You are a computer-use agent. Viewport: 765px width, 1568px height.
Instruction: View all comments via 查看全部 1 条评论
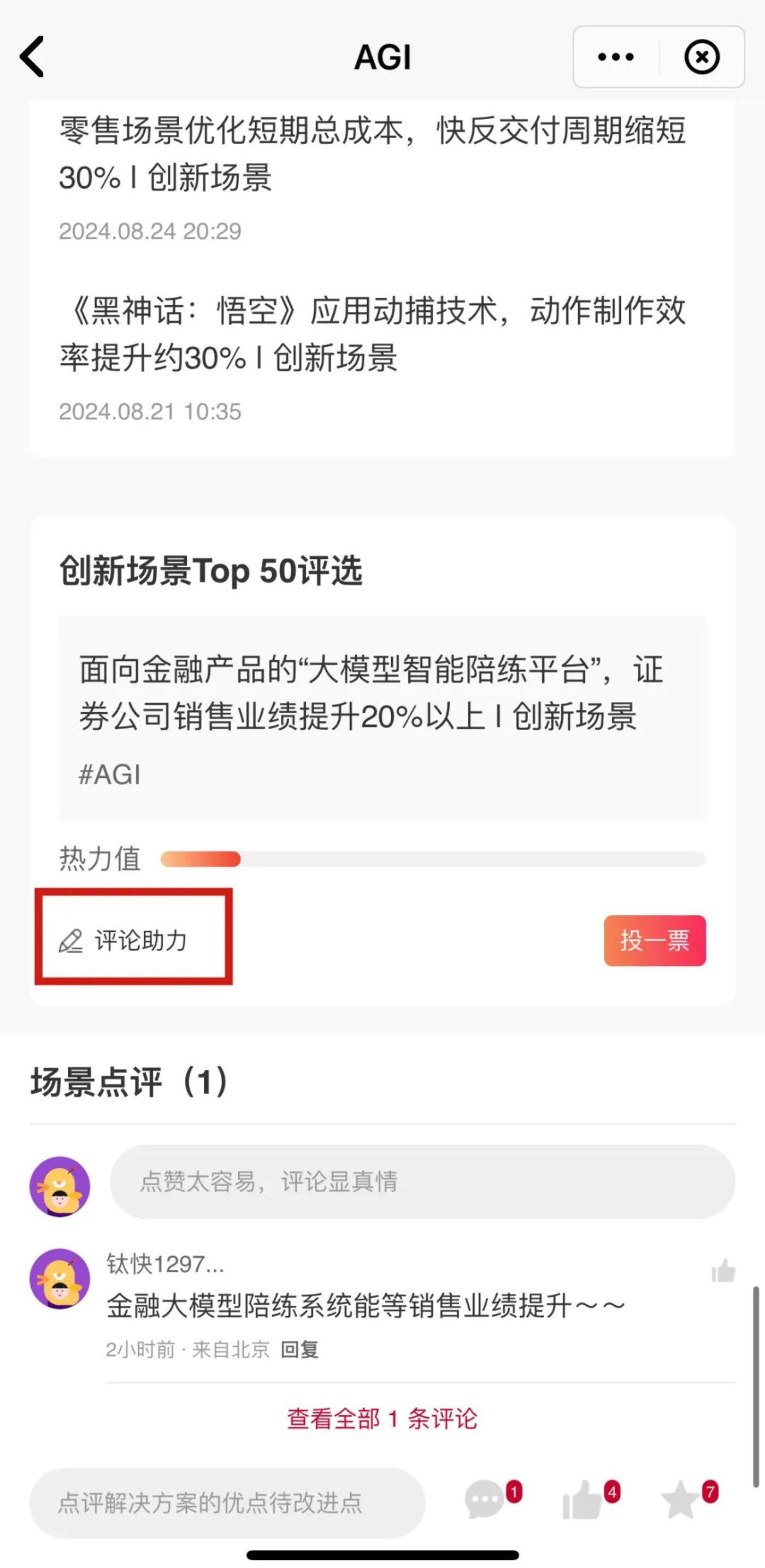click(382, 1419)
